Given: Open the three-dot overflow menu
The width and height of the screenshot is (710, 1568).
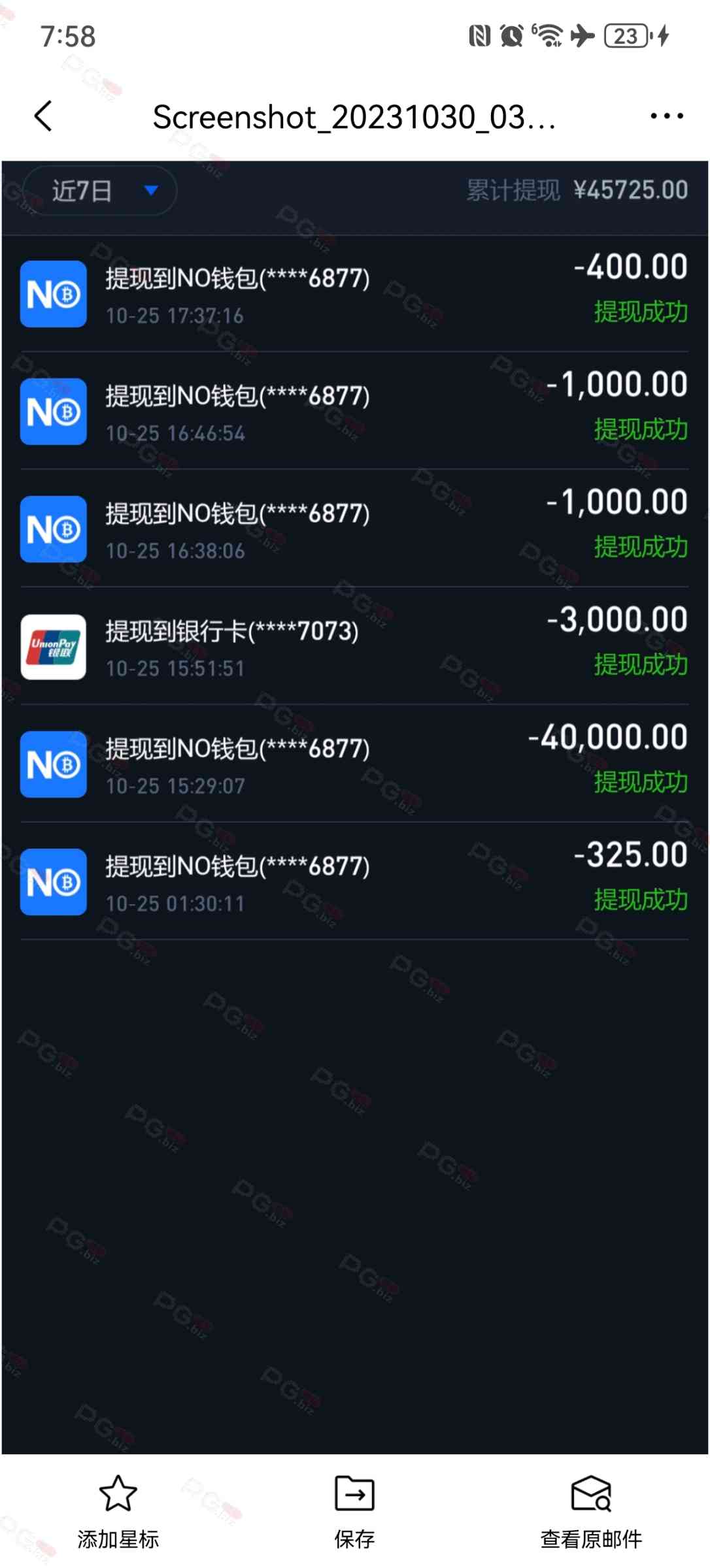Looking at the screenshot, I should click(x=666, y=116).
